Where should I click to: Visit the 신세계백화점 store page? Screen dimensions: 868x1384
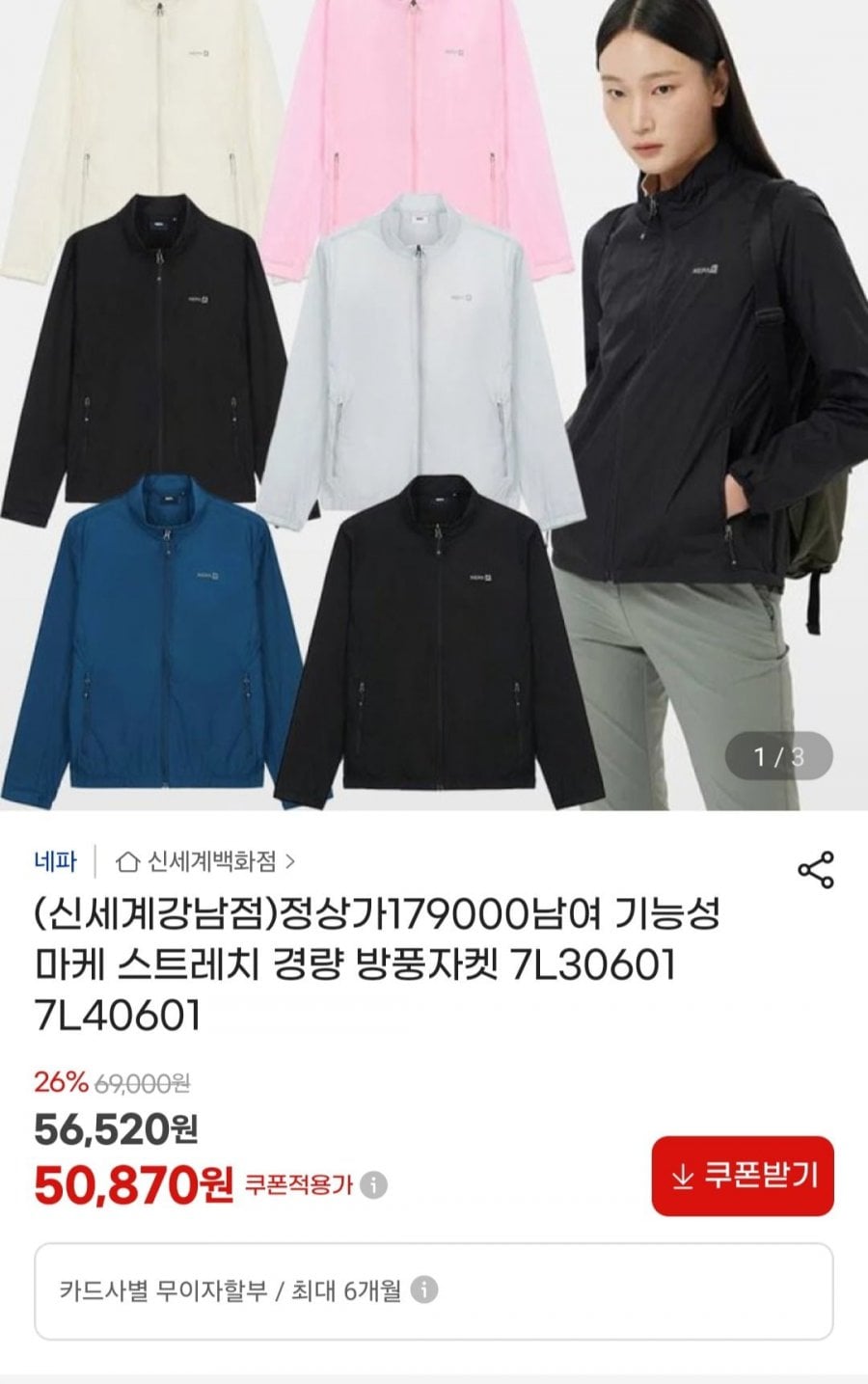(205, 860)
